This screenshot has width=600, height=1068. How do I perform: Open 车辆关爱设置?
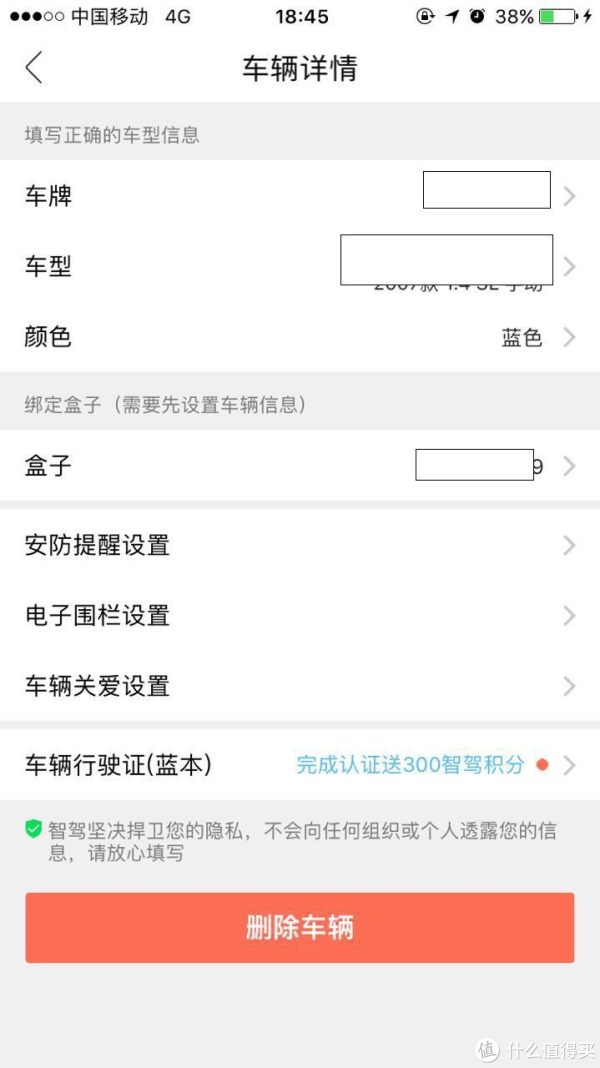300,686
